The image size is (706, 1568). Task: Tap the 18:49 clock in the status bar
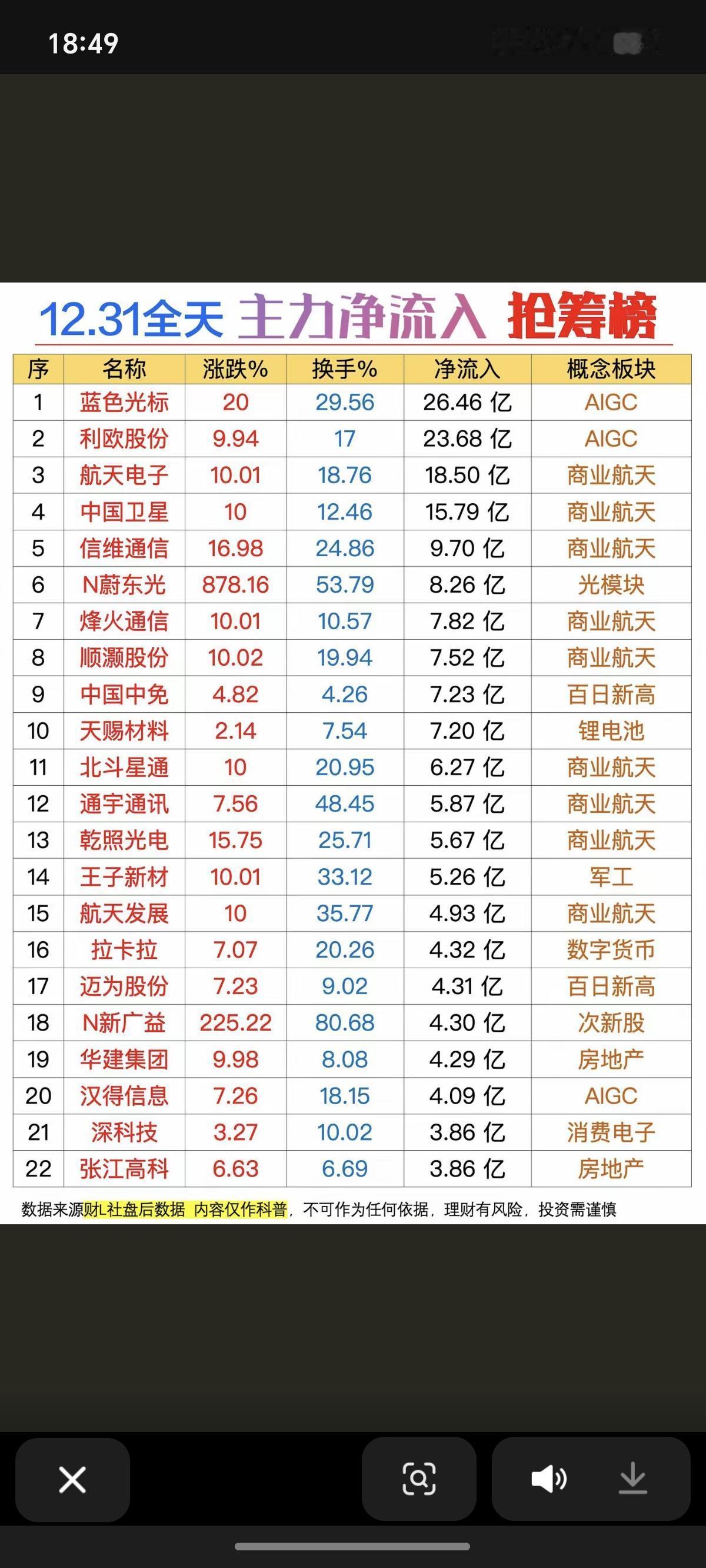pyautogui.click(x=82, y=42)
